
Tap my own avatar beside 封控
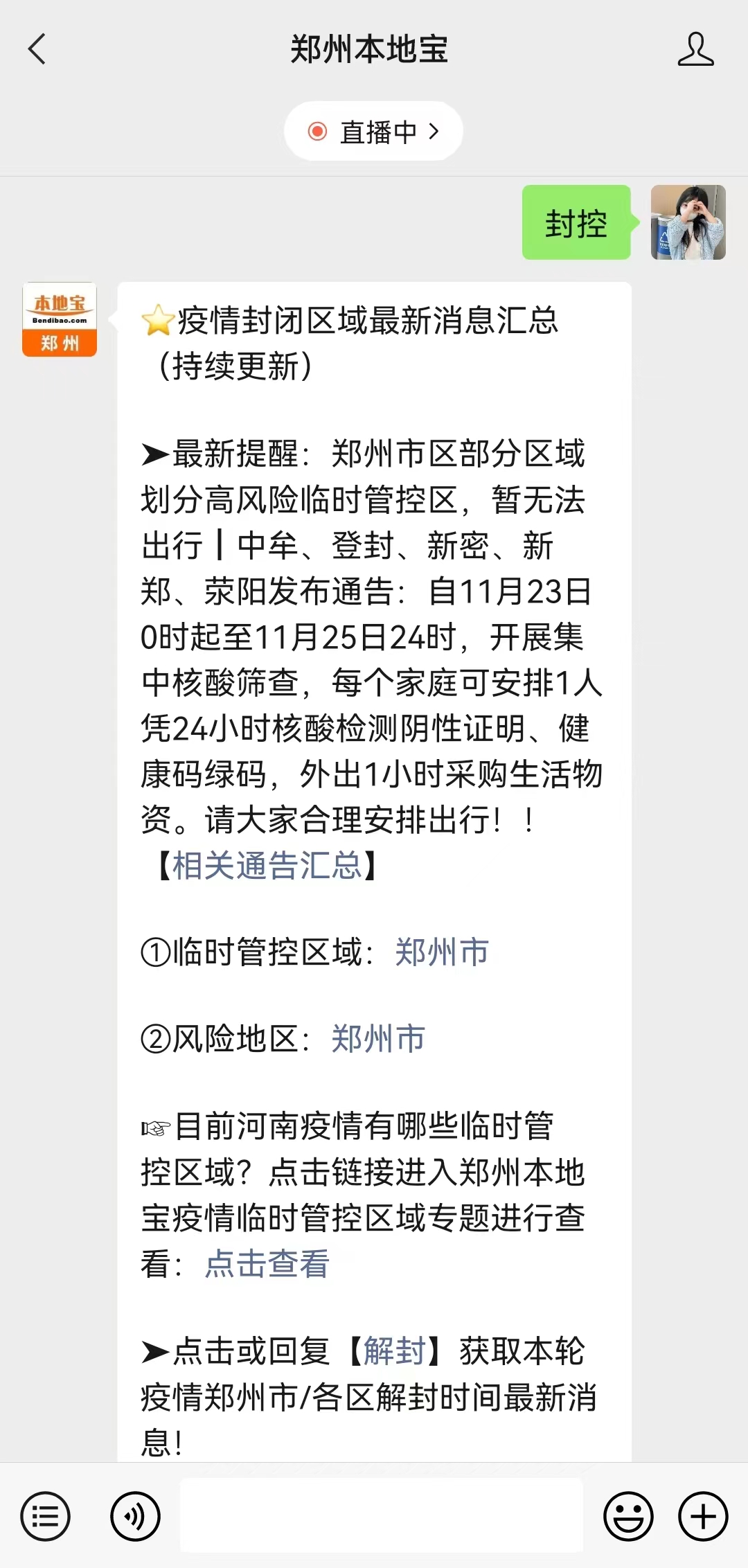click(x=688, y=222)
